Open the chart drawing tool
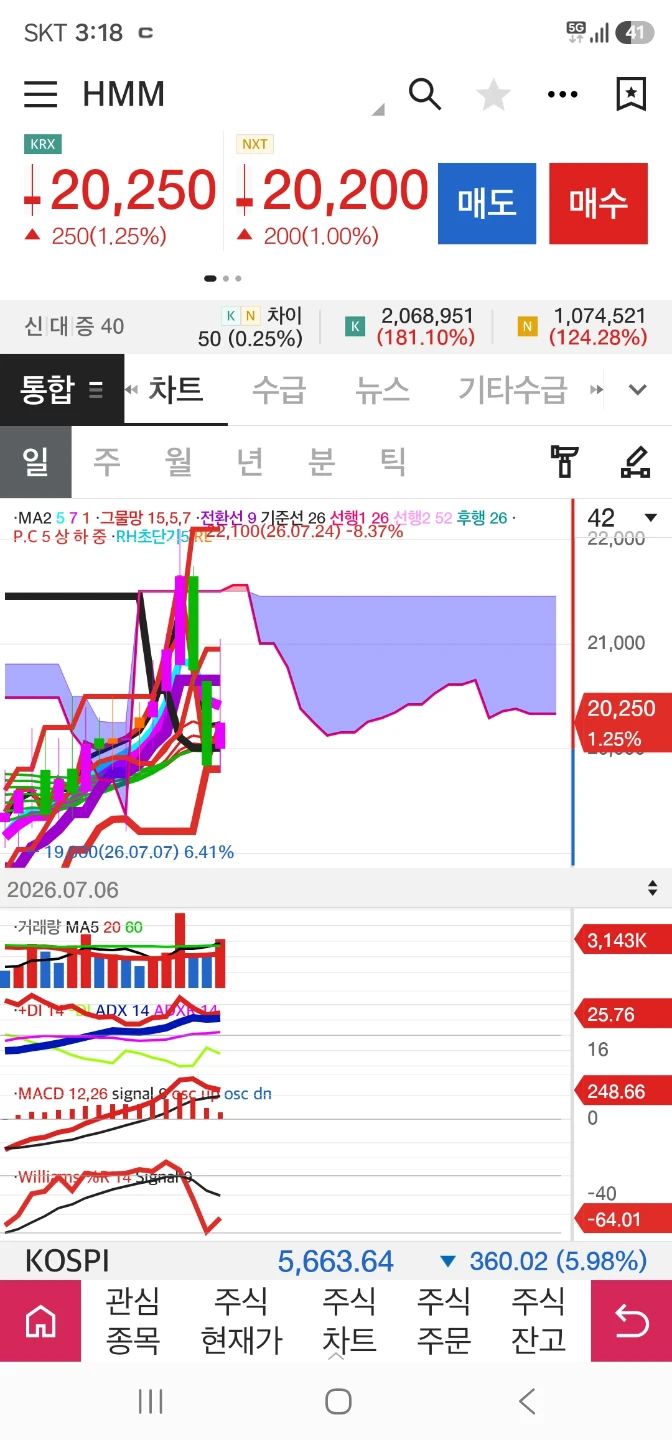672x1440 pixels. point(635,462)
